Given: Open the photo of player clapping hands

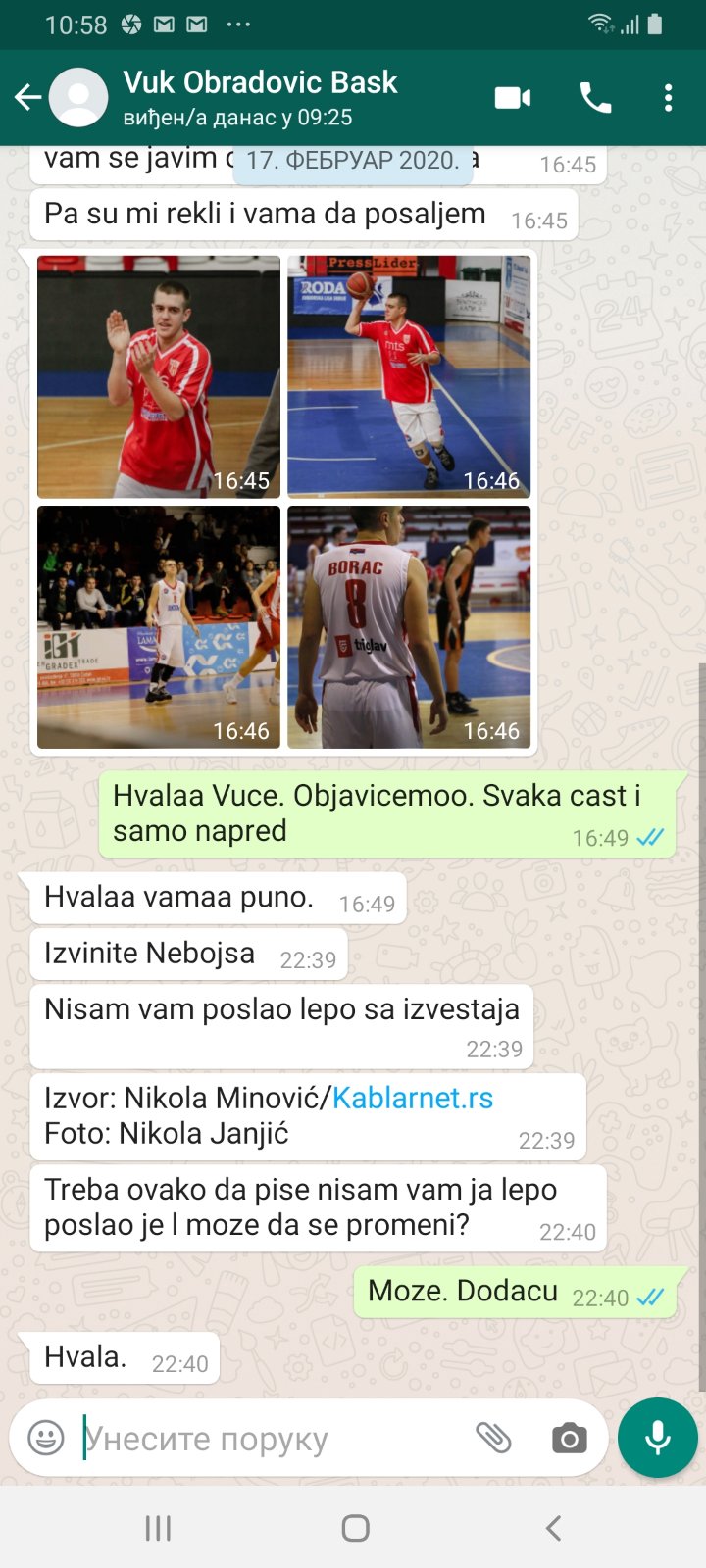Looking at the screenshot, I should coord(159,377).
